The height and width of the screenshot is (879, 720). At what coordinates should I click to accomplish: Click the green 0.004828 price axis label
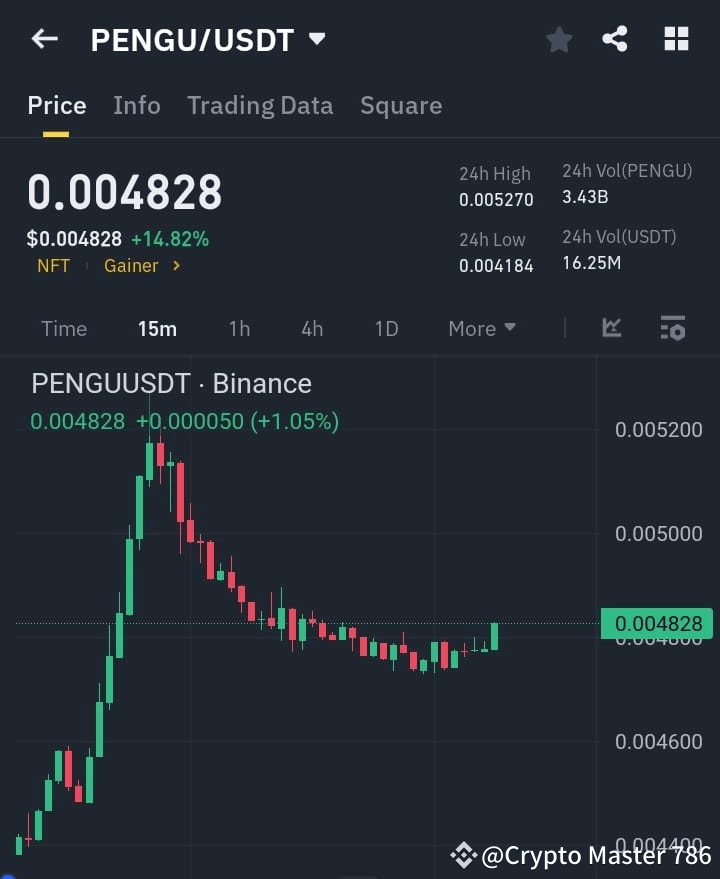[659, 623]
